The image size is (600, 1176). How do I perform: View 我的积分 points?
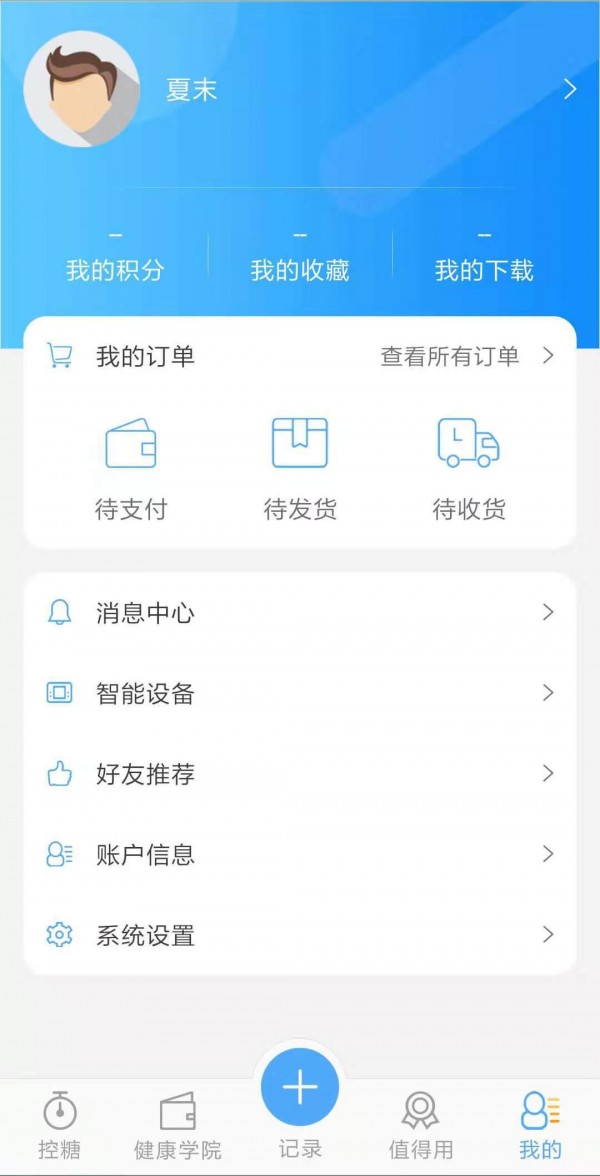point(115,258)
